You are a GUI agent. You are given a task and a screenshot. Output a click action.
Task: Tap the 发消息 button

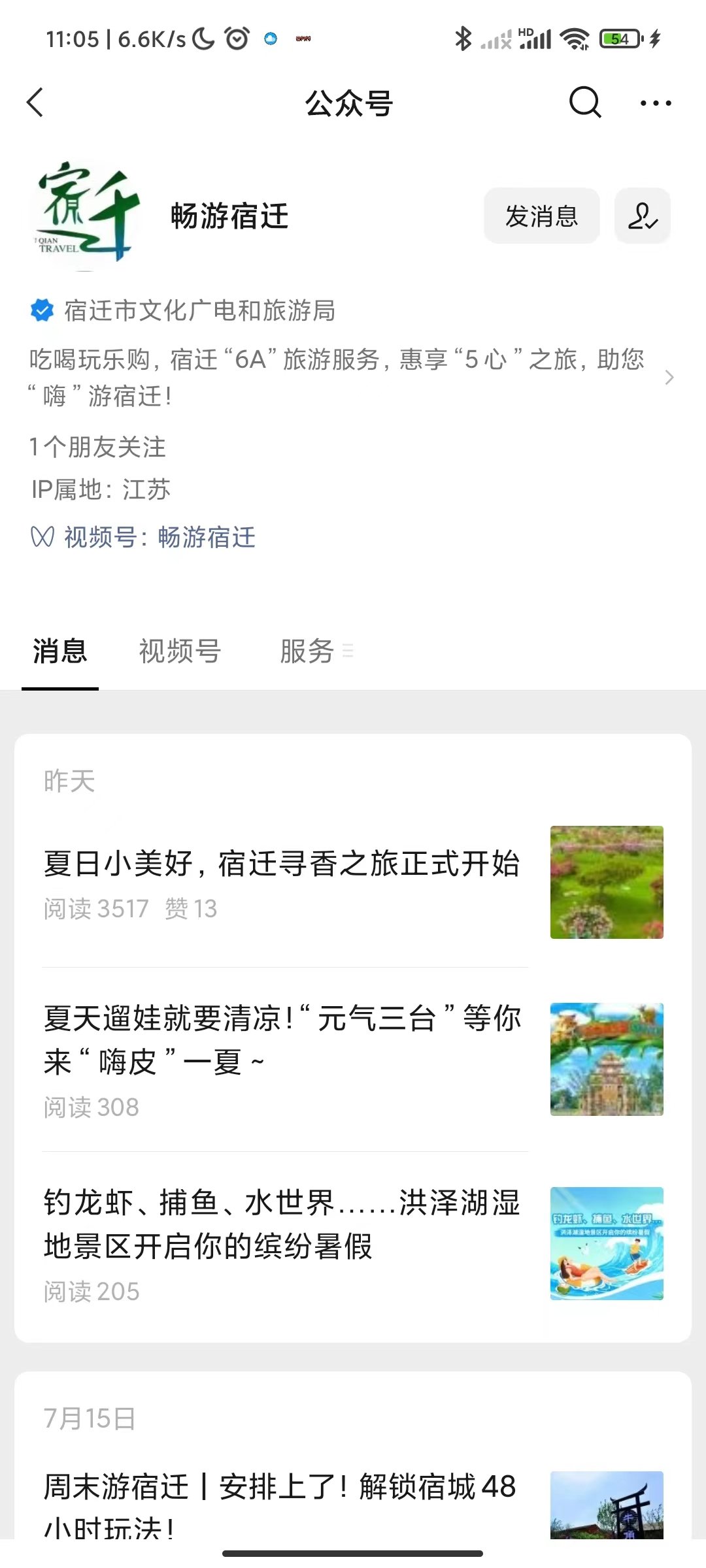(x=541, y=216)
